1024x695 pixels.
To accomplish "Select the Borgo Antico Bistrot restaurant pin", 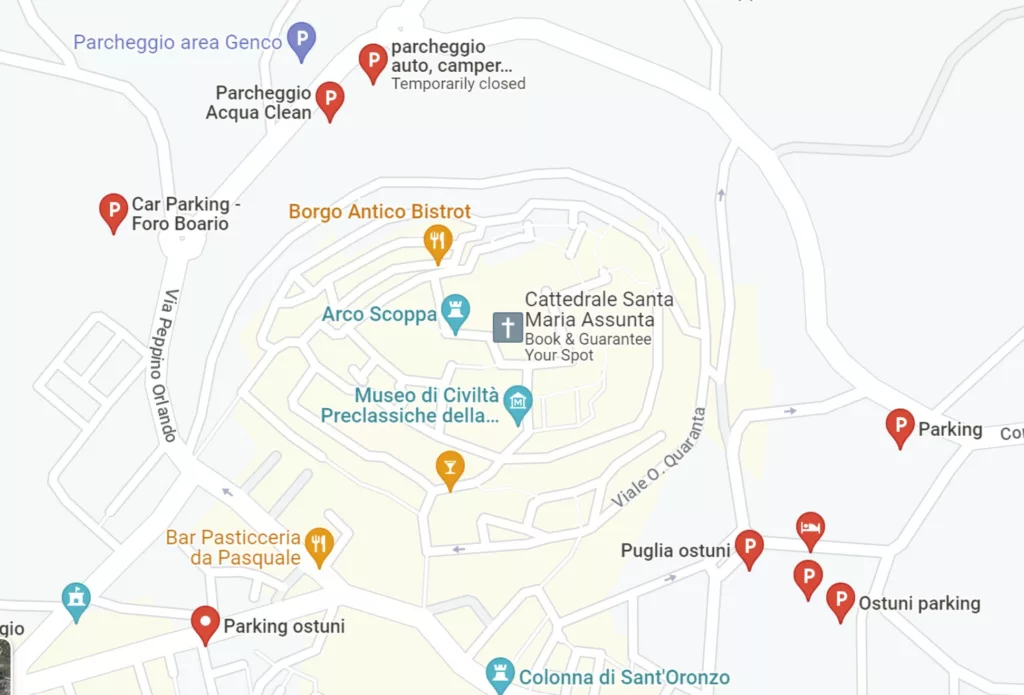I will 437,240.
